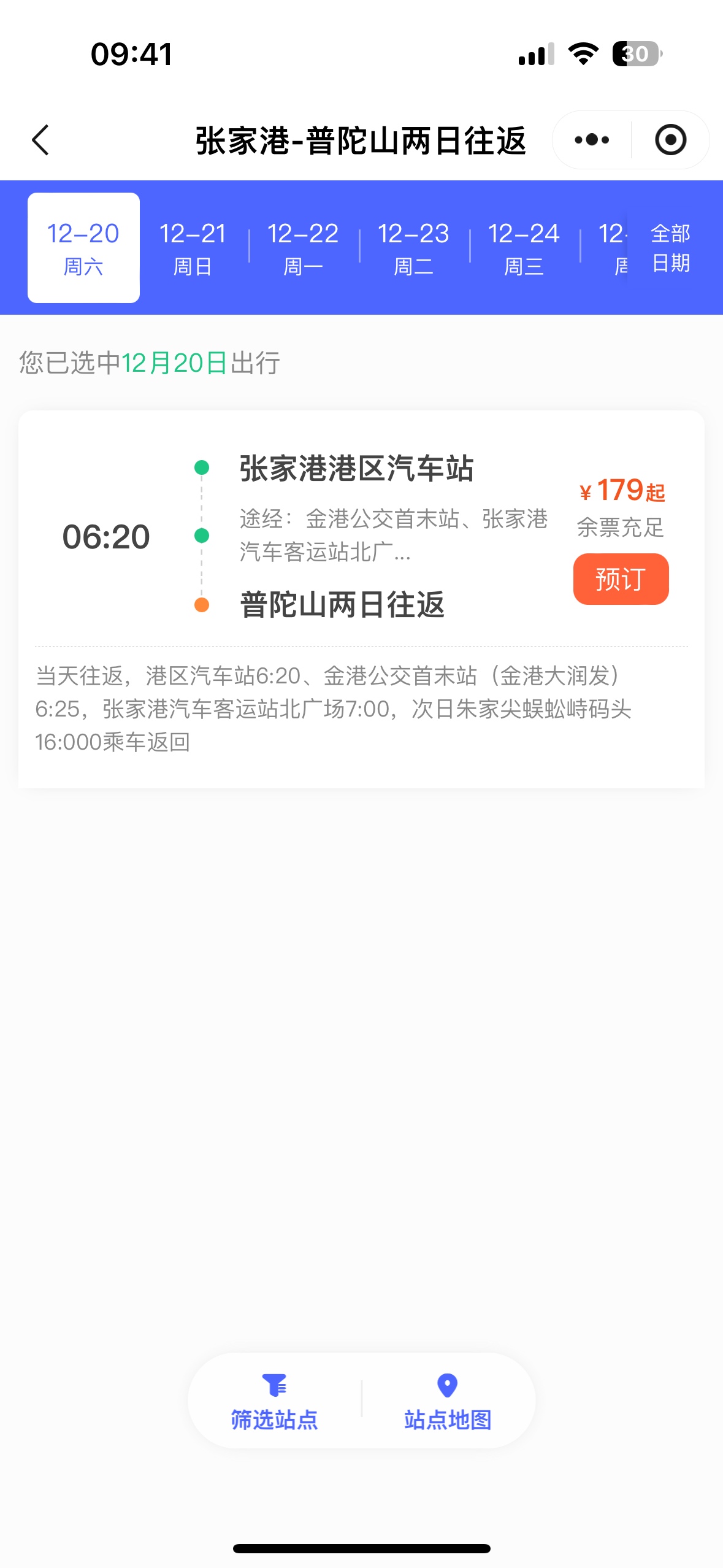The image size is (723, 1568).
Task: Go back to the previous page
Action: click(x=40, y=140)
